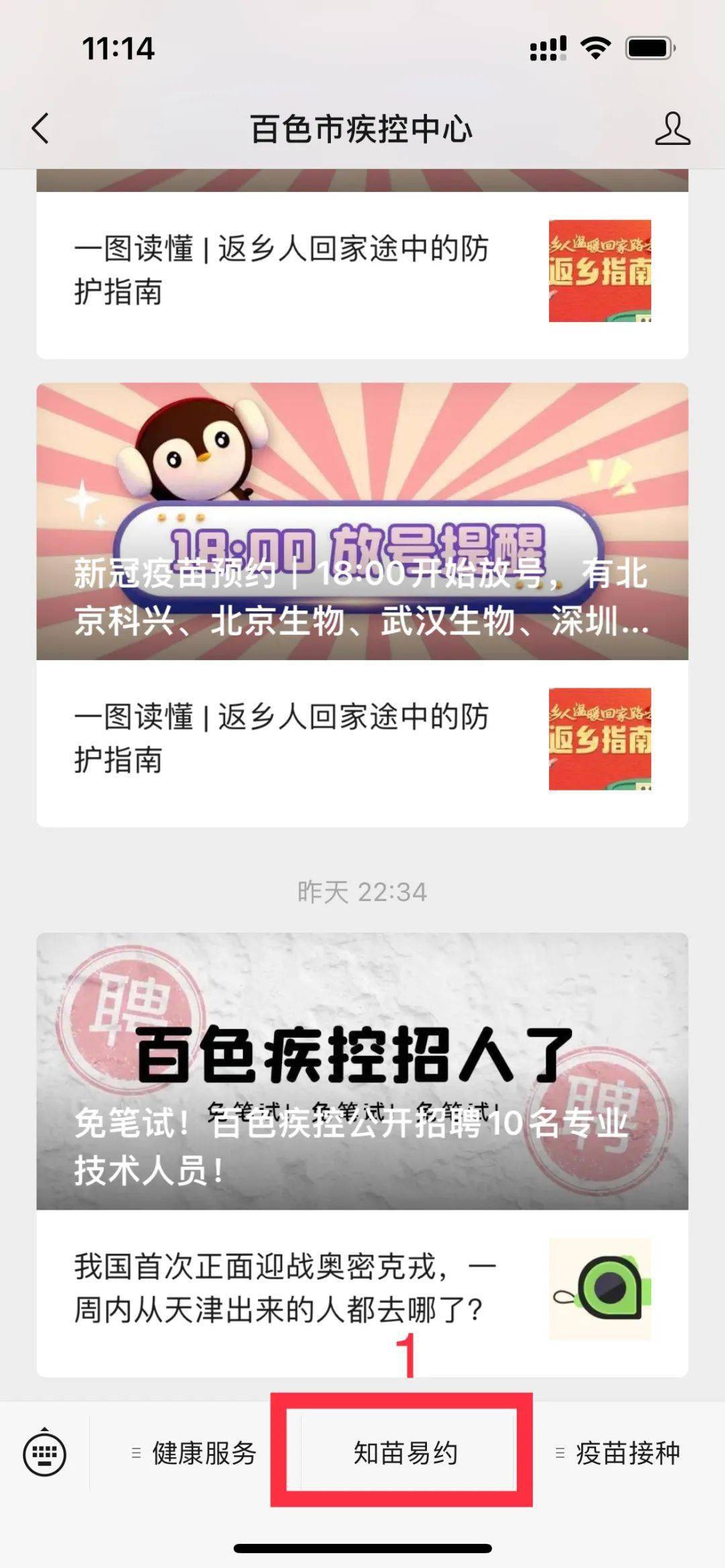Screen dimensions: 725x1568
Task: Tap the 知苗易约 menu button
Action: (405, 1453)
